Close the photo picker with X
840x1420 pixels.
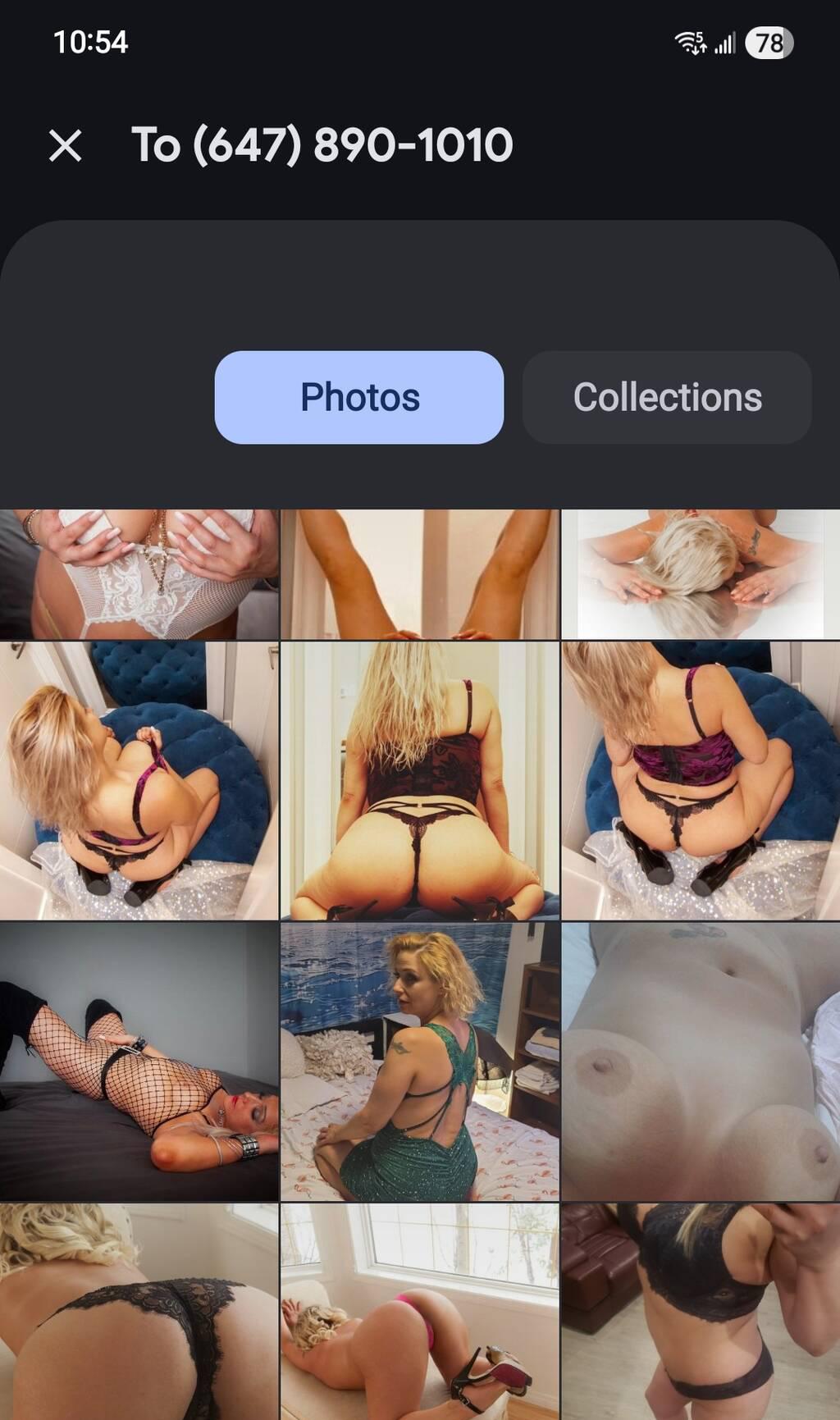(65, 146)
